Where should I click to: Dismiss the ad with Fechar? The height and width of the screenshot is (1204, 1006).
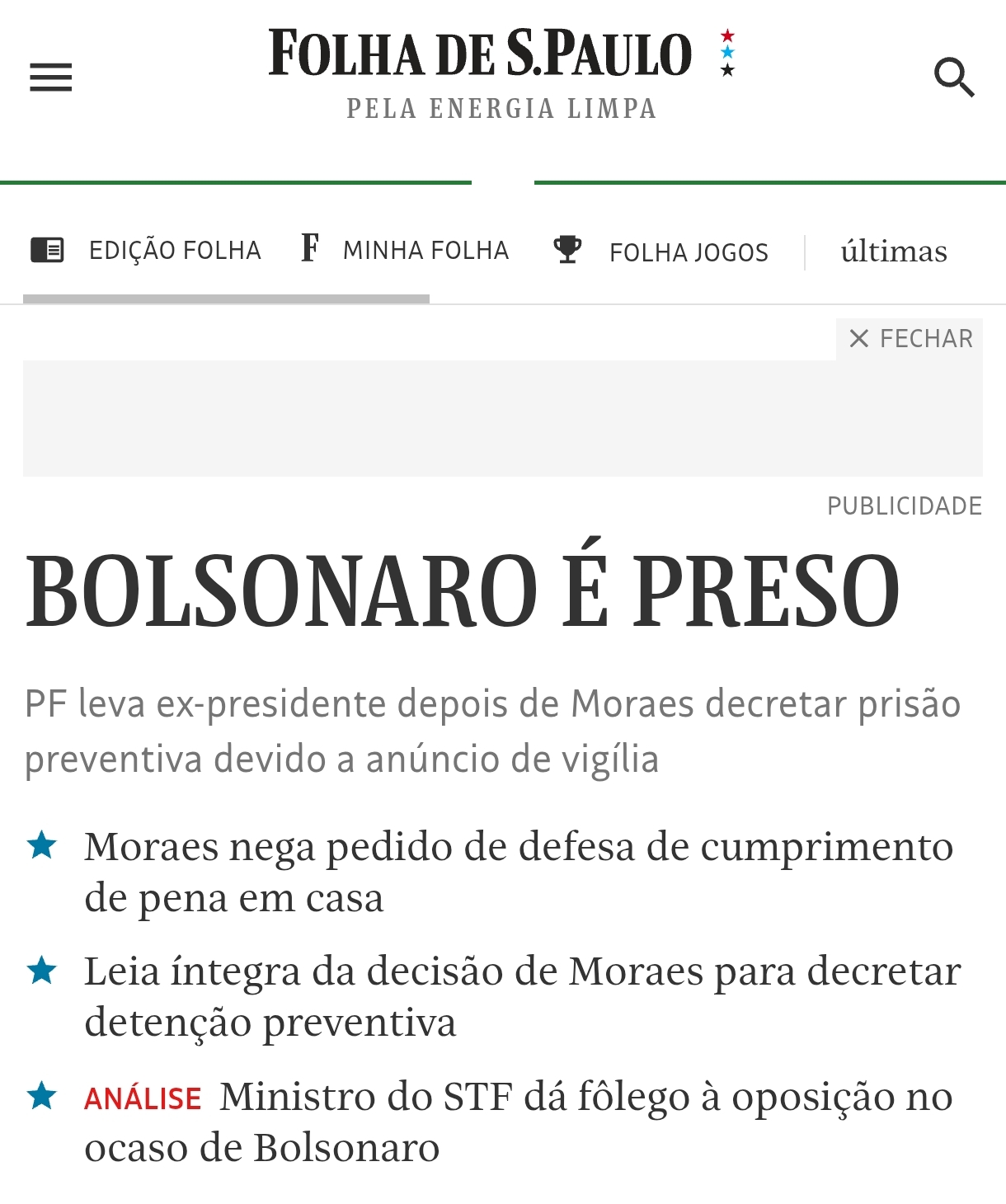(x=910, y=338)
